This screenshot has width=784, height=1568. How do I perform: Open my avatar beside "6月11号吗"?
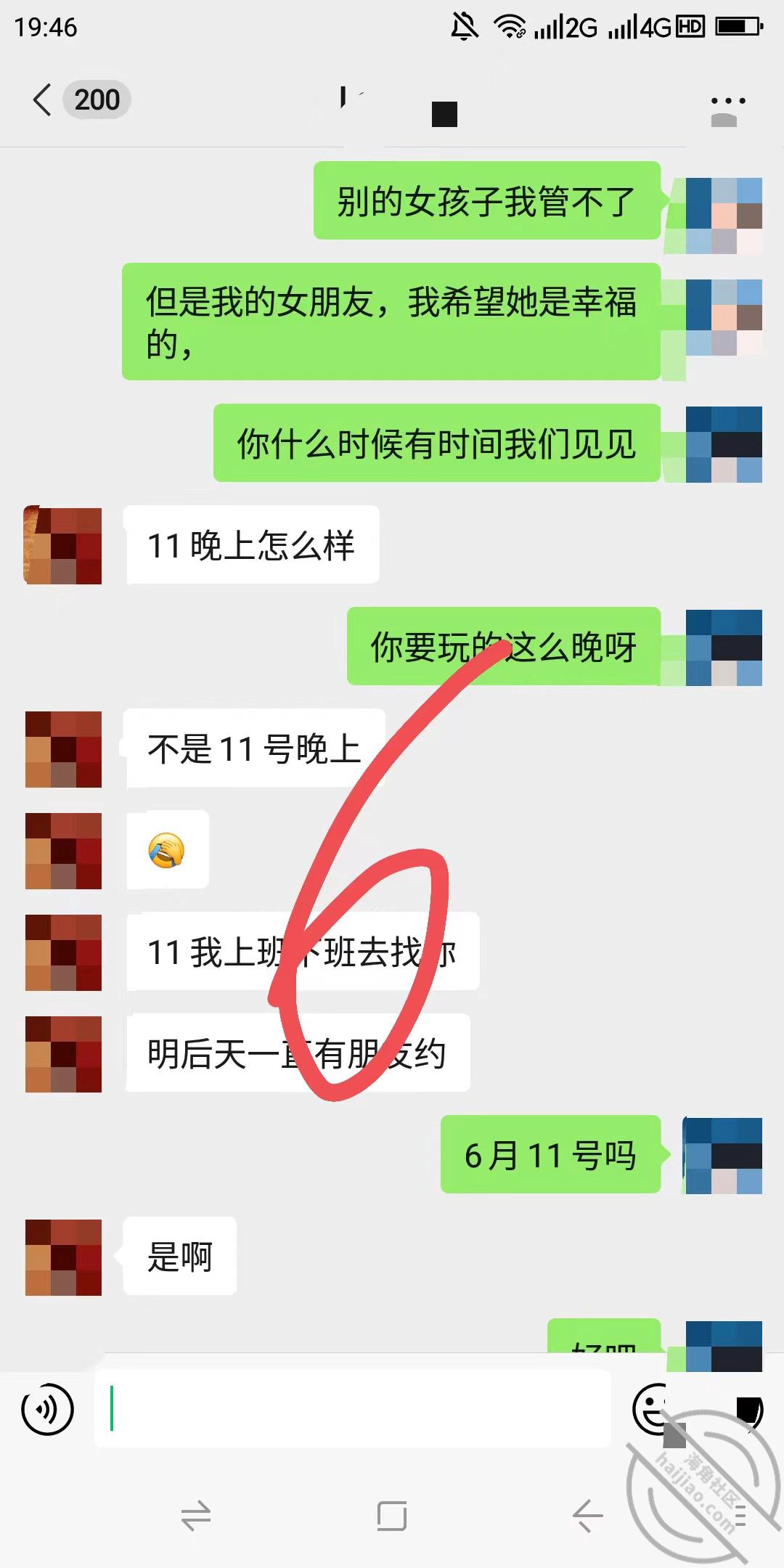[x=723, y=1156]
